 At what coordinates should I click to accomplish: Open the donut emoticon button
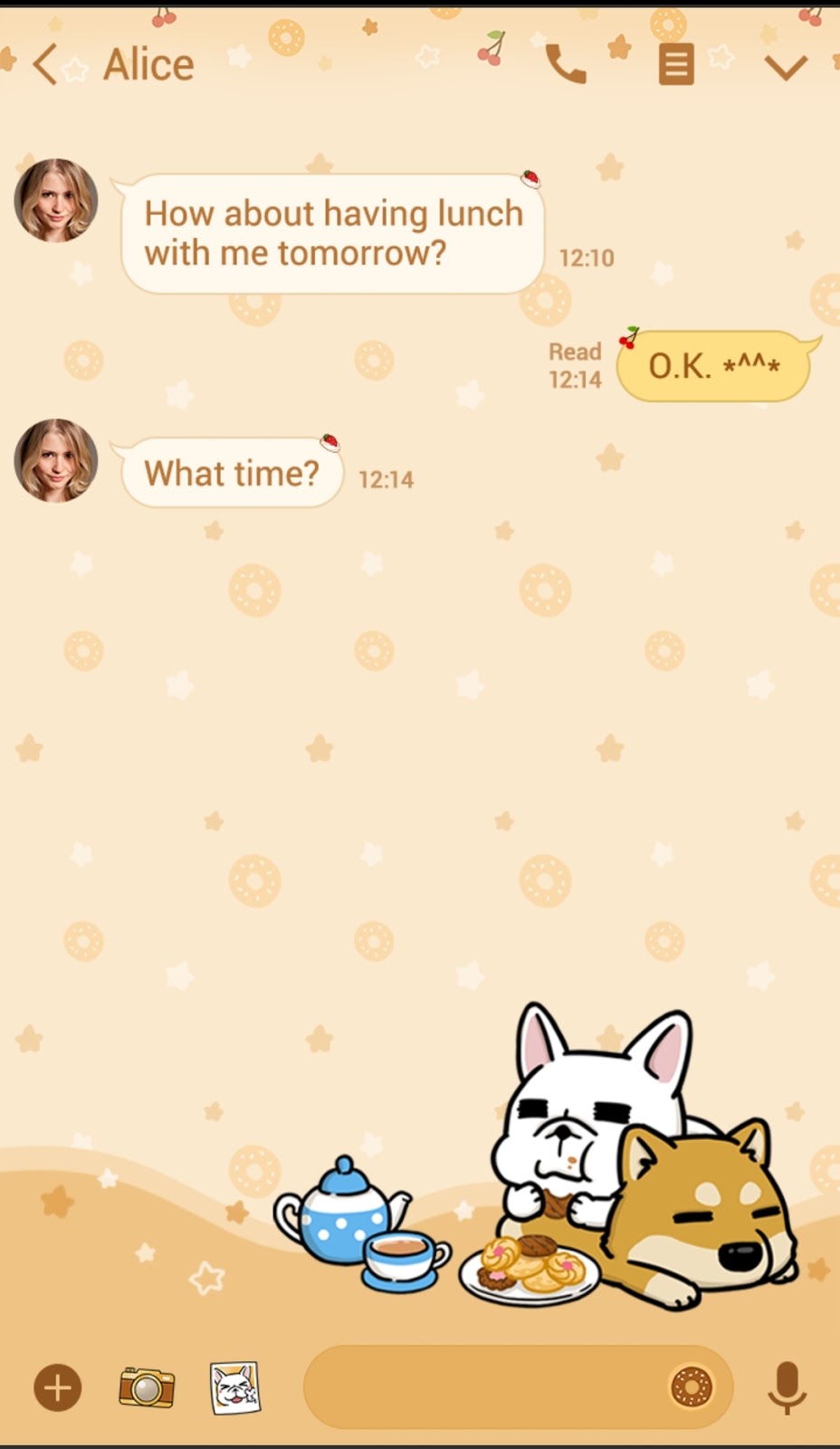point(692,1387)
